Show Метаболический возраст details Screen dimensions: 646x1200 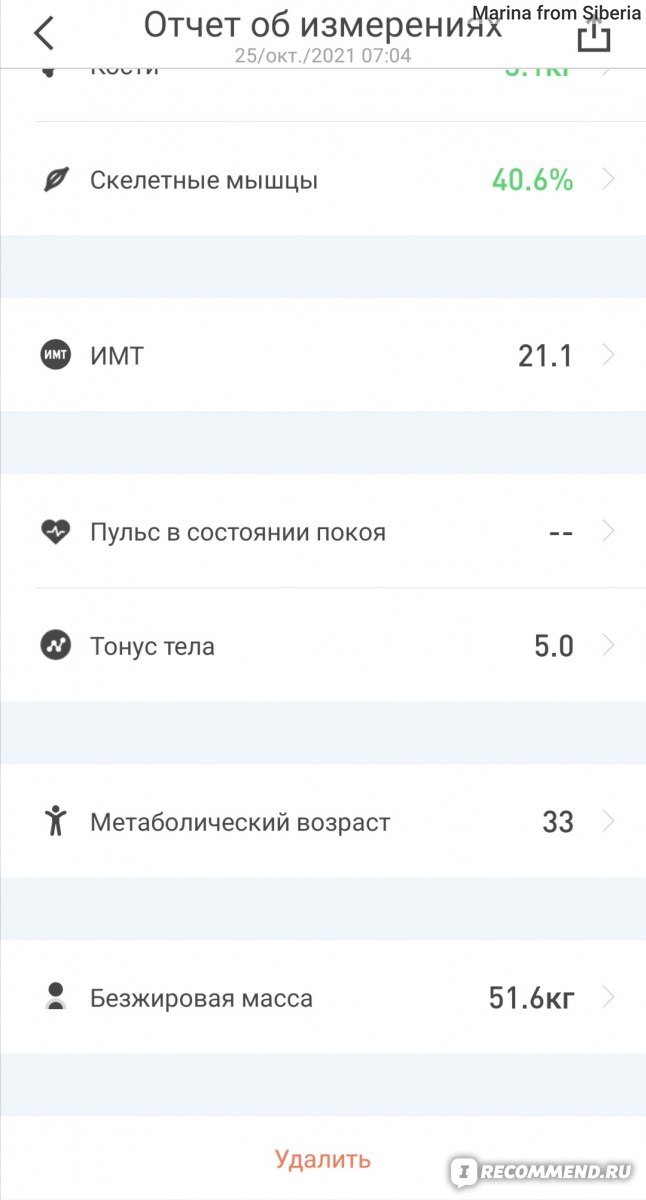tap(323, 822)
